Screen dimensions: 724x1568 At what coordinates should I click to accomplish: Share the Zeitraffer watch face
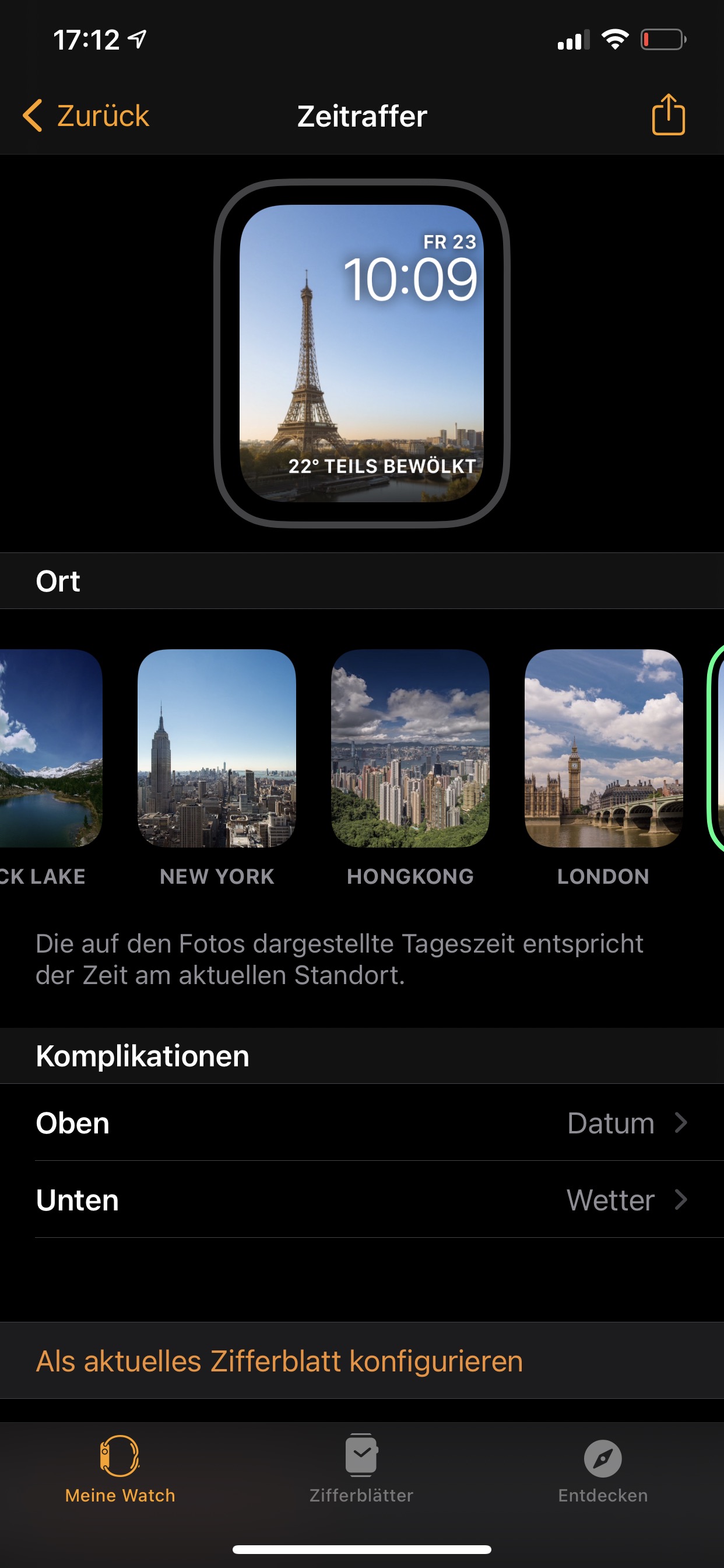668,114
